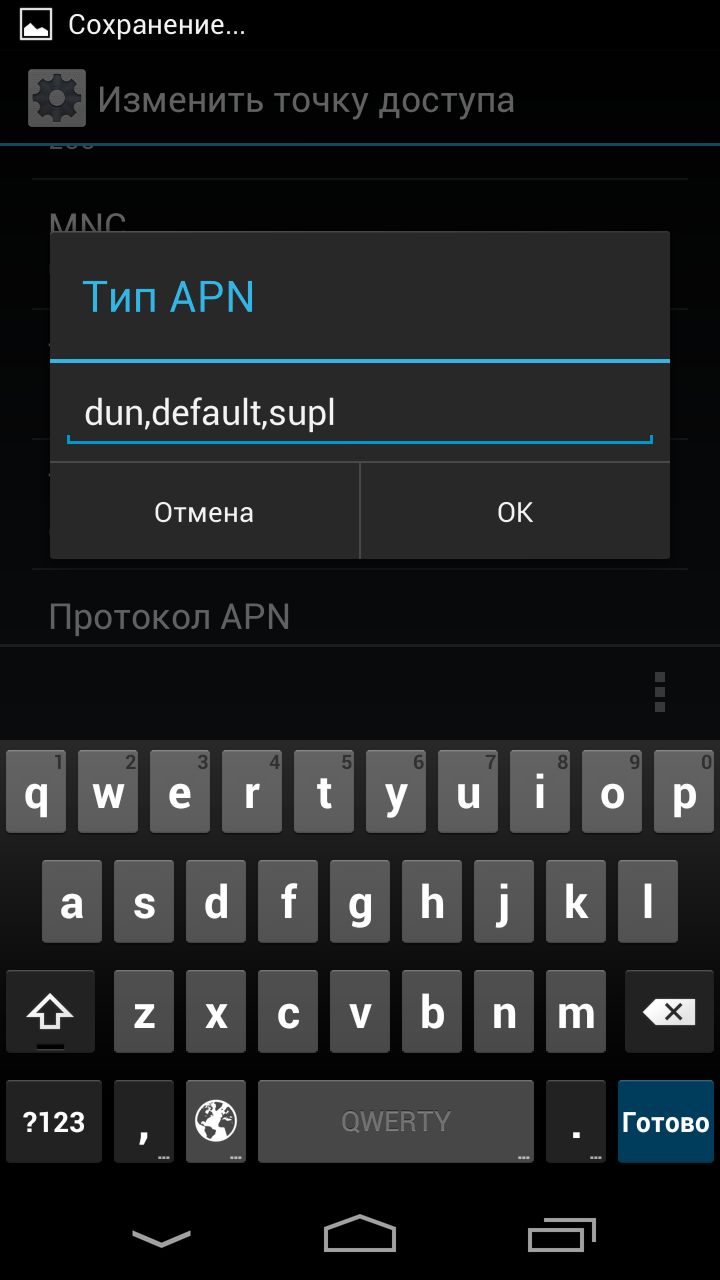
Task: Type the period key
Action: coord(576,1121)
